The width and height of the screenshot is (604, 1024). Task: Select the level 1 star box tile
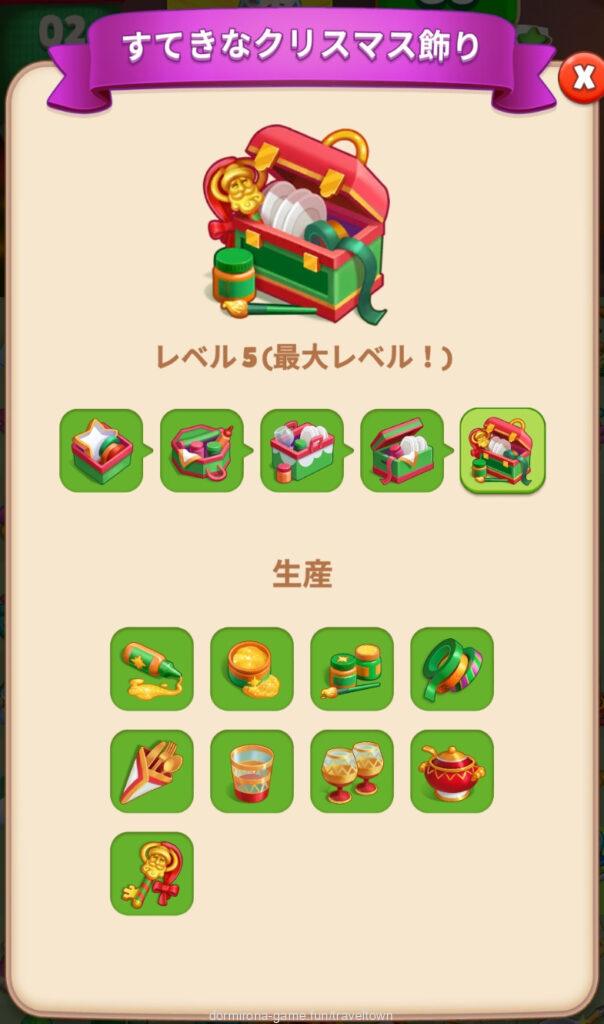101,450
